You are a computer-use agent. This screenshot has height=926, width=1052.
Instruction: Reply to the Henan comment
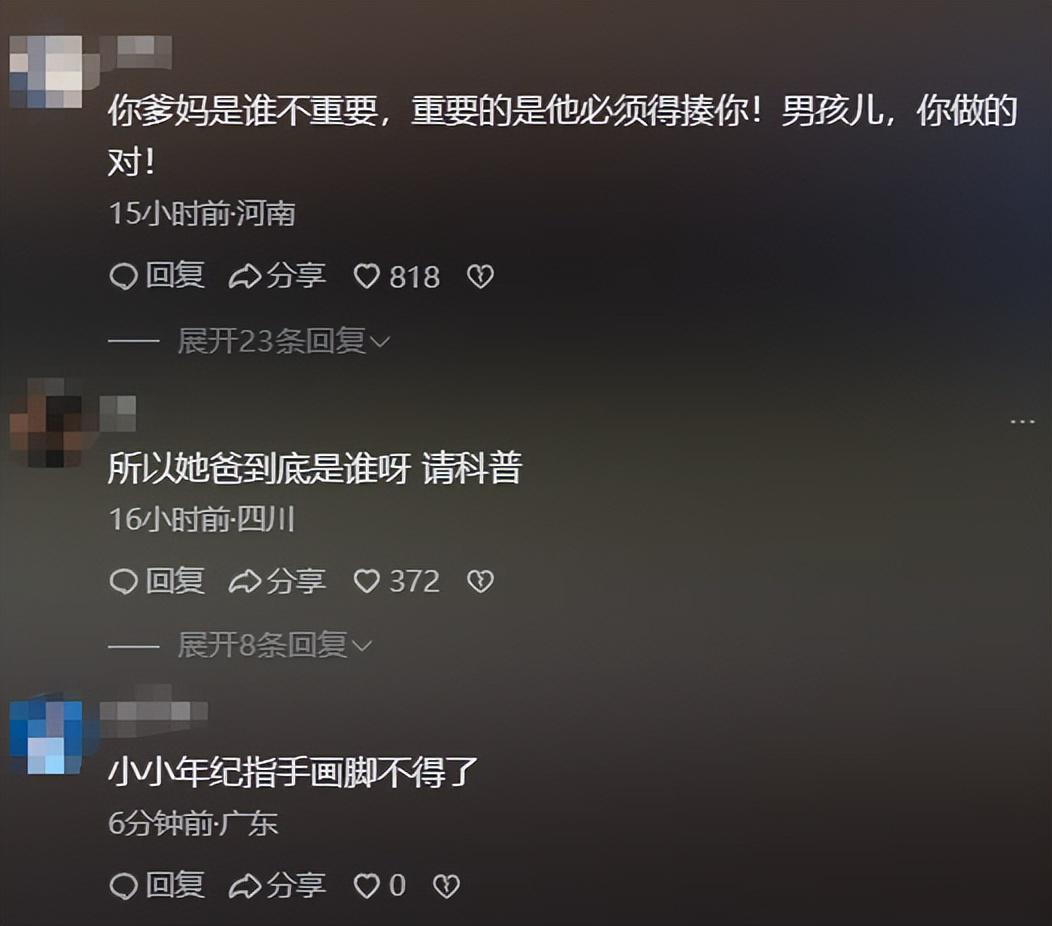157,276
